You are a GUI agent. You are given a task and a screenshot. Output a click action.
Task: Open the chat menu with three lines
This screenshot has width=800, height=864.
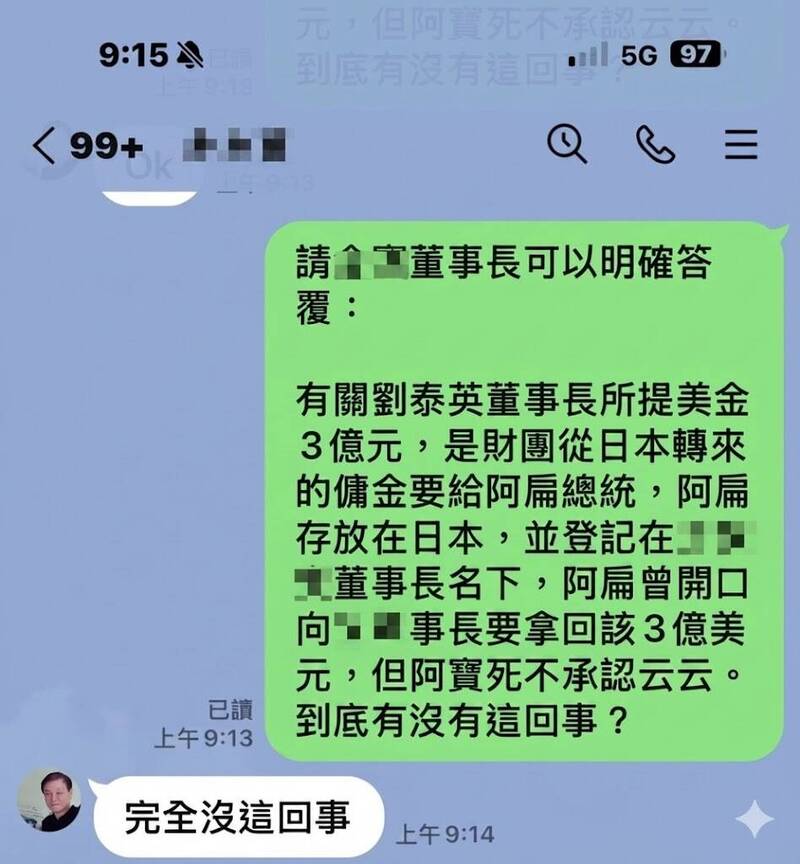click(741, 146)
